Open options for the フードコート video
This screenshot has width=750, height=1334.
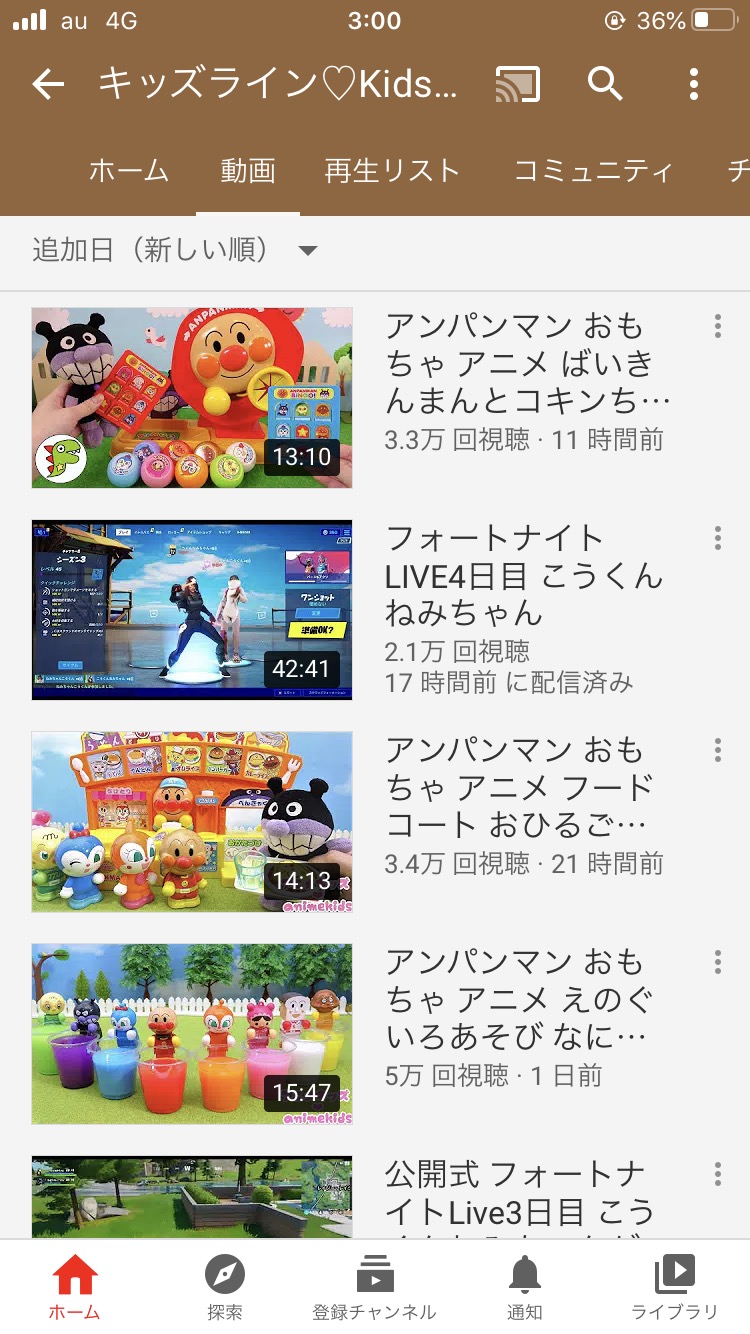pyautogui.click(x=717, y=750)
